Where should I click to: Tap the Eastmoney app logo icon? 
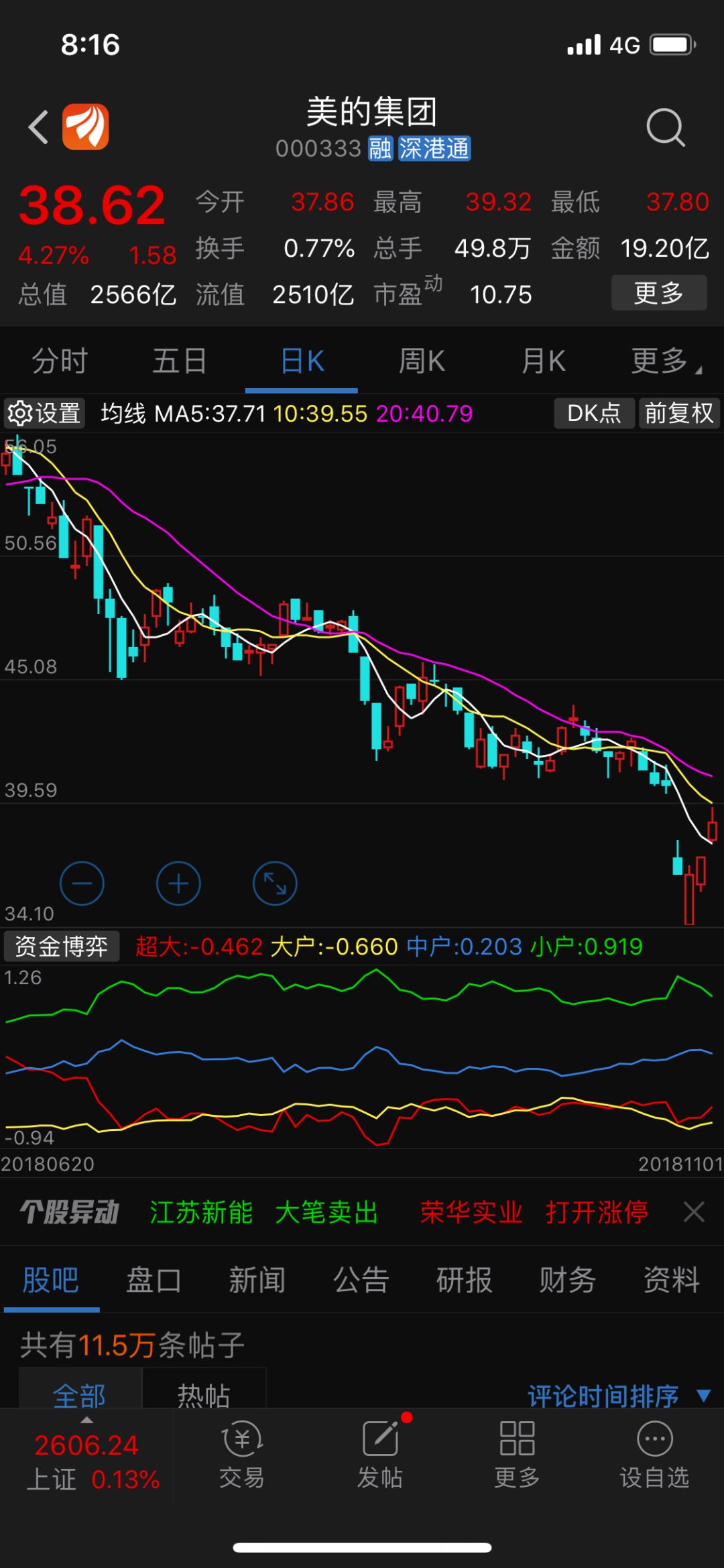86,127
